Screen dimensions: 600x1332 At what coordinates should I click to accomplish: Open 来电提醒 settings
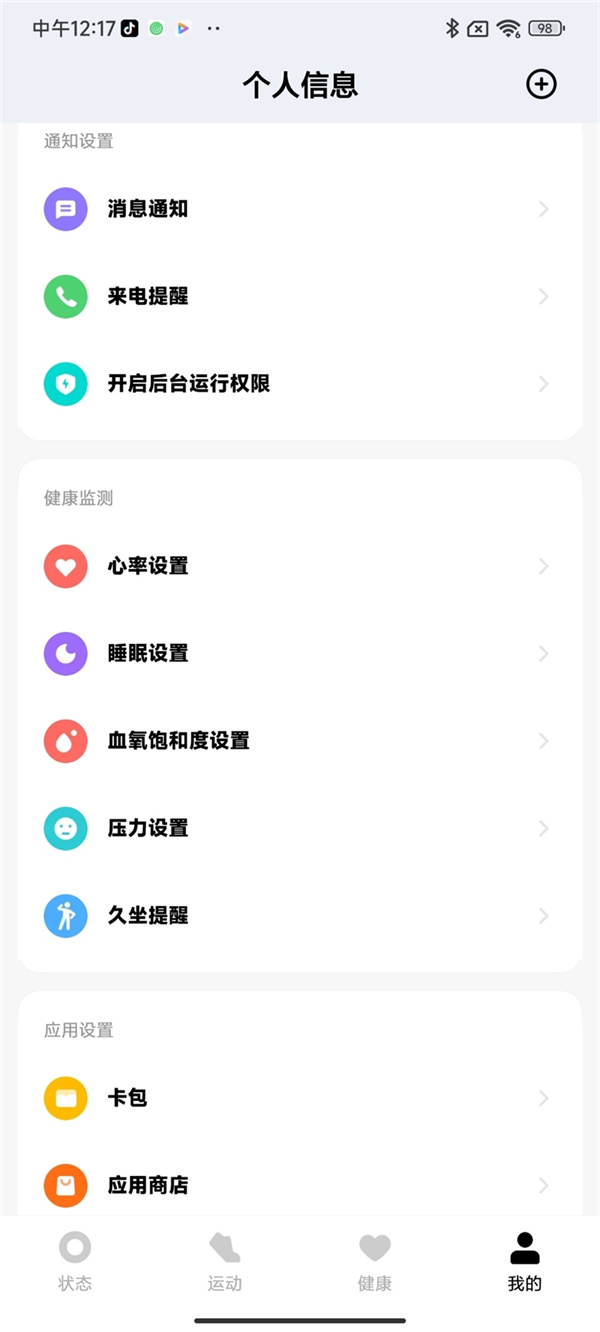[x=300, y=296]
